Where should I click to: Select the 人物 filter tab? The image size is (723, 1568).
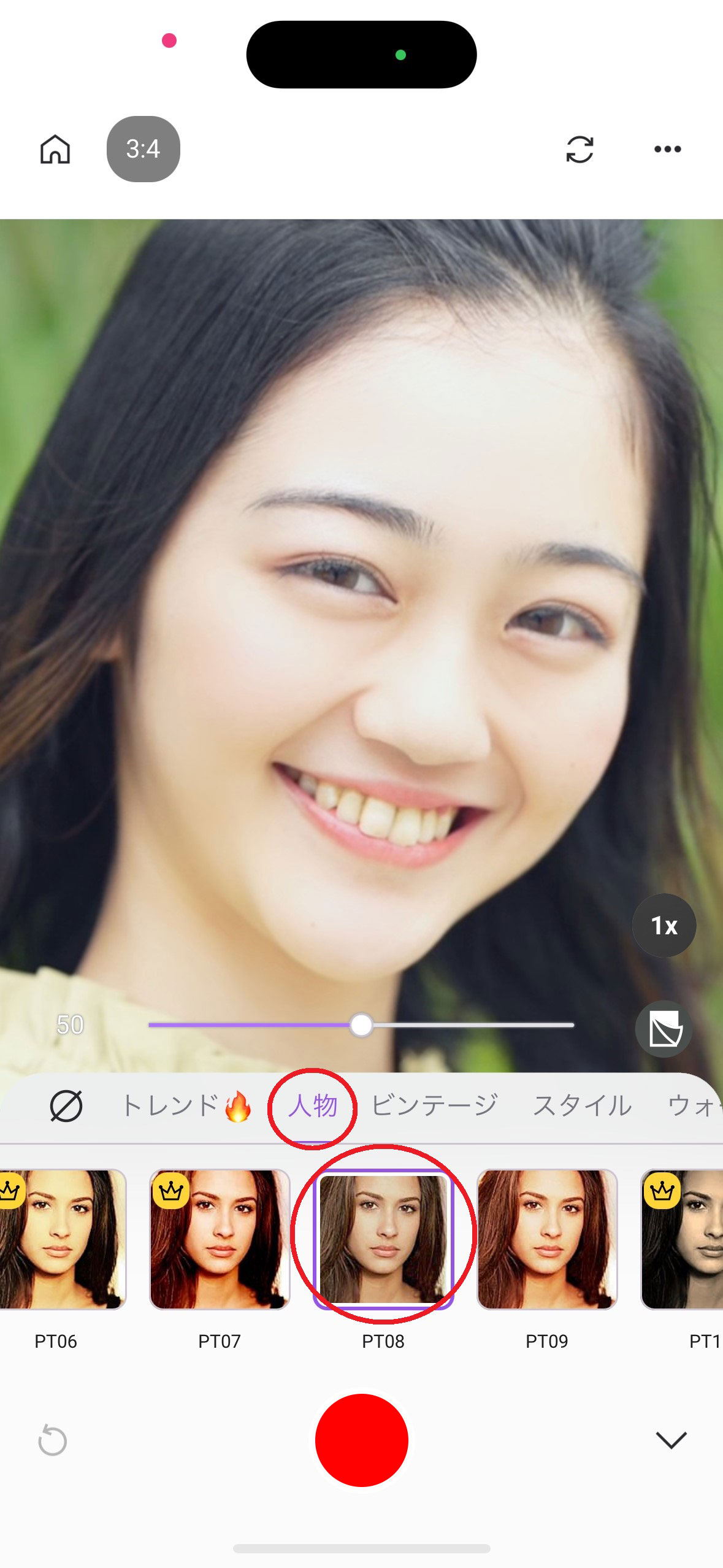click(312, 1106)
